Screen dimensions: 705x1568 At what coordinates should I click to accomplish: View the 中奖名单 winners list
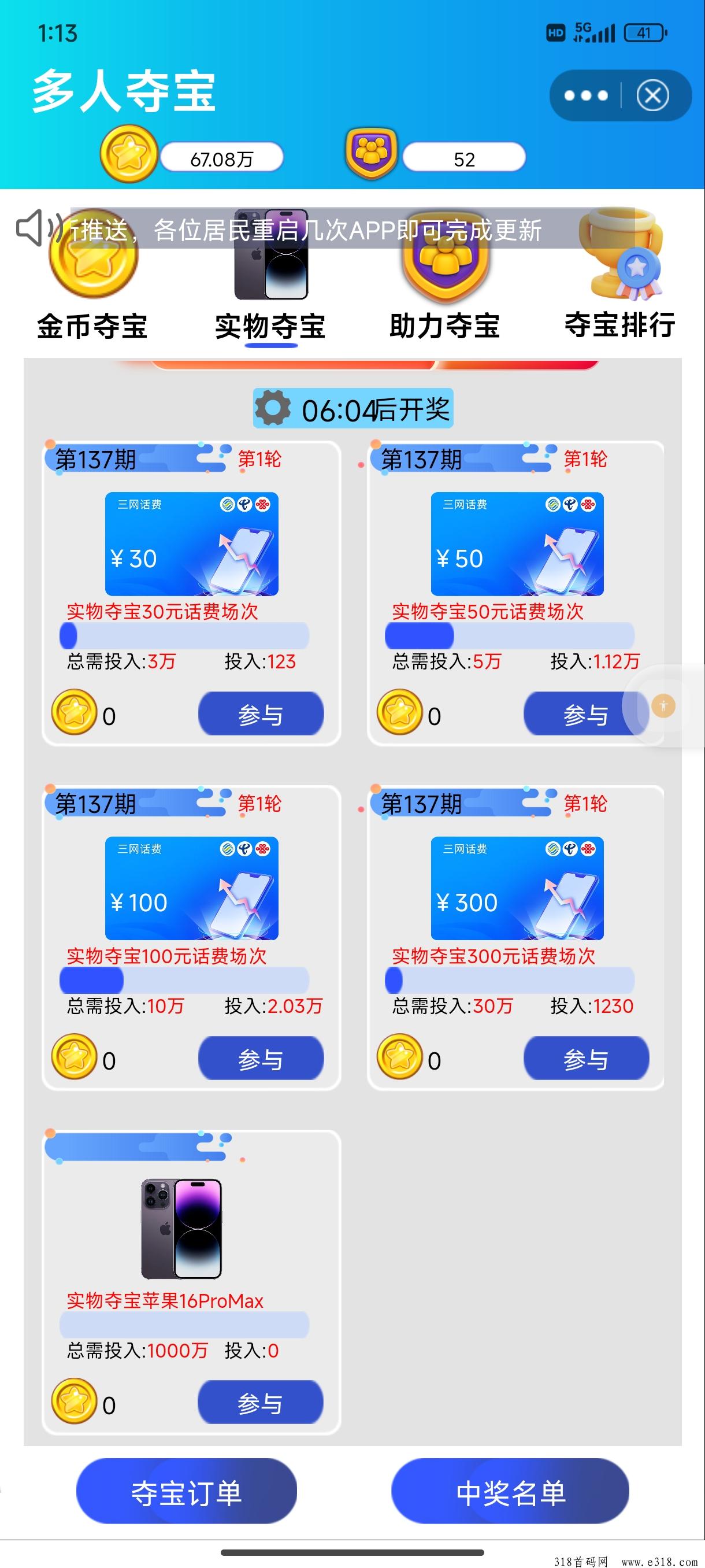pos(510,1492)
